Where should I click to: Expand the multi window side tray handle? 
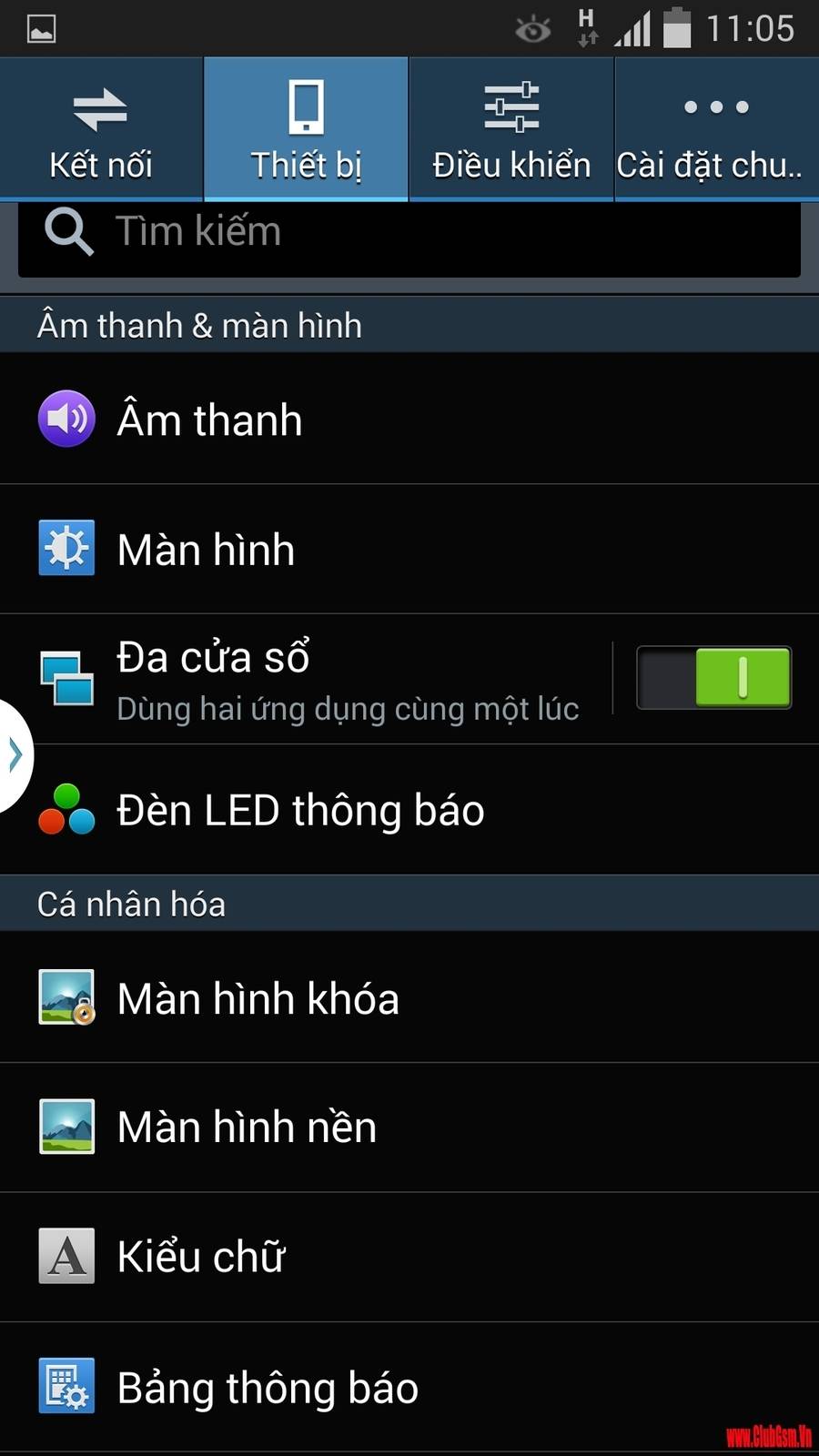[x=14, y=755]
